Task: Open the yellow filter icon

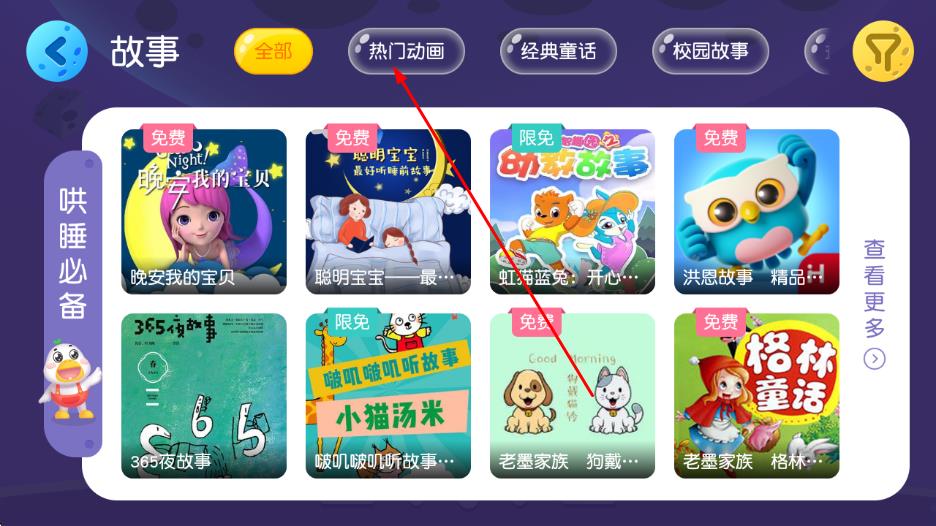Action: [882, 51]
